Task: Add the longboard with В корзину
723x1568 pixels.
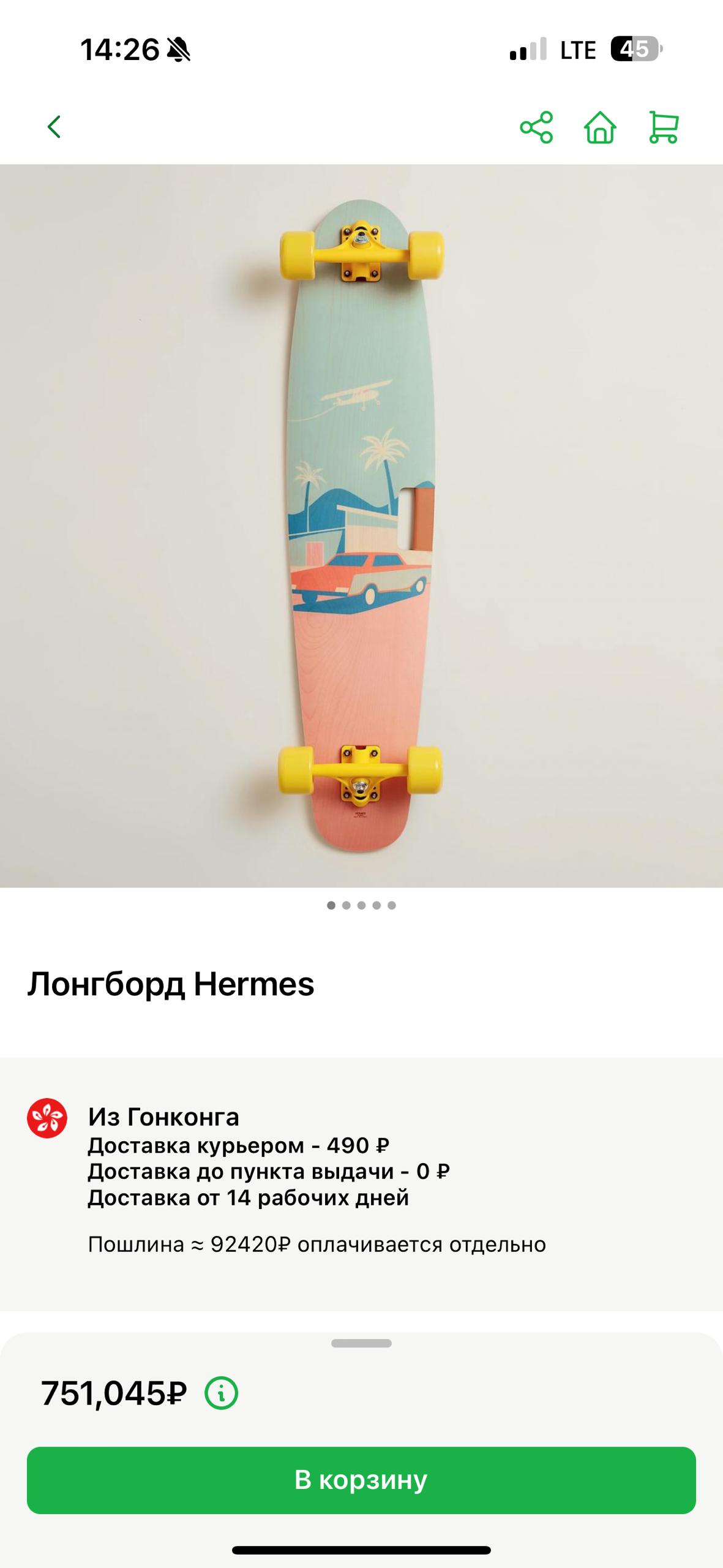Action: 361,1480
